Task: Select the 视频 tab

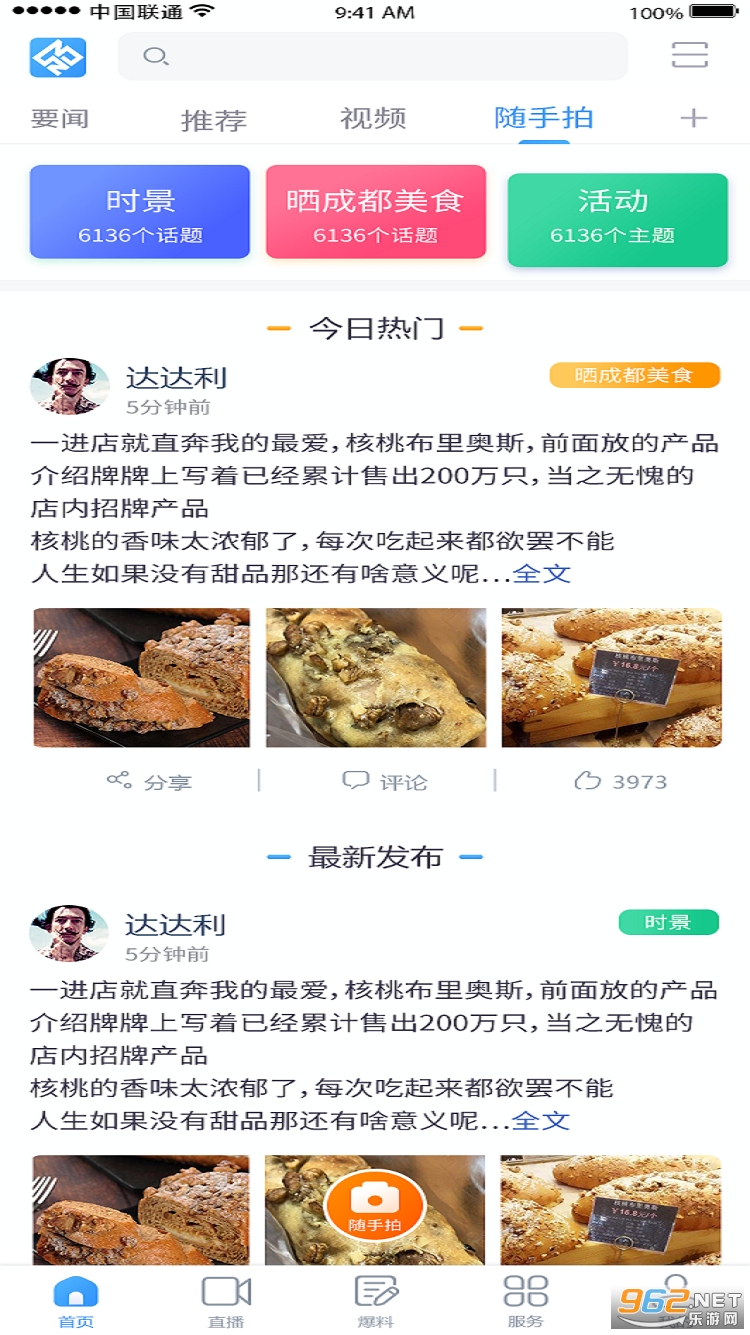Action: (373, 119)
